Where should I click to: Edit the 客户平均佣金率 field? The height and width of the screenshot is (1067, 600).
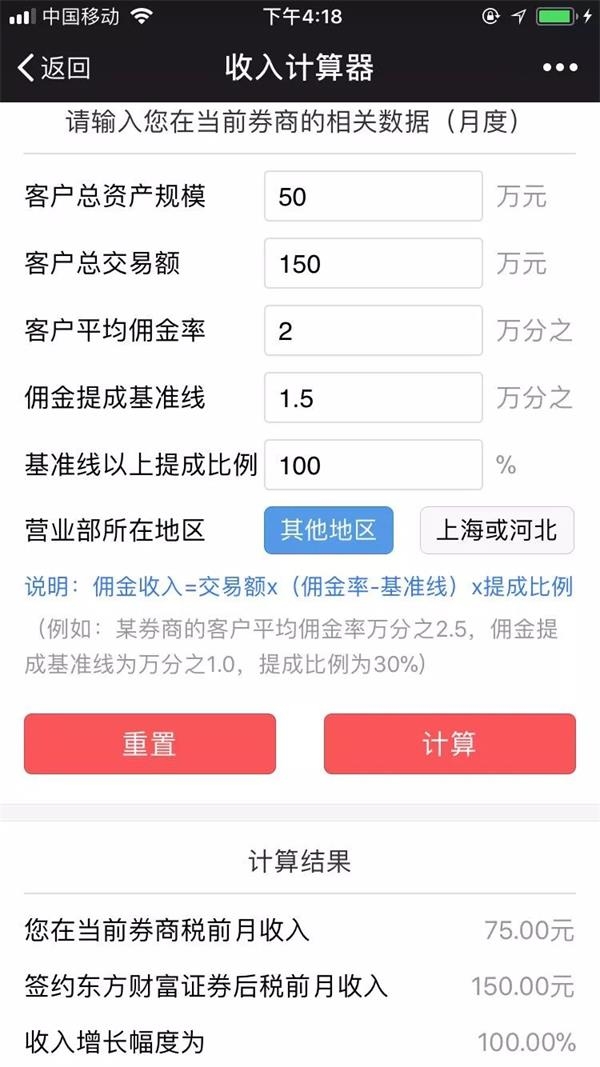click(373, 331)
